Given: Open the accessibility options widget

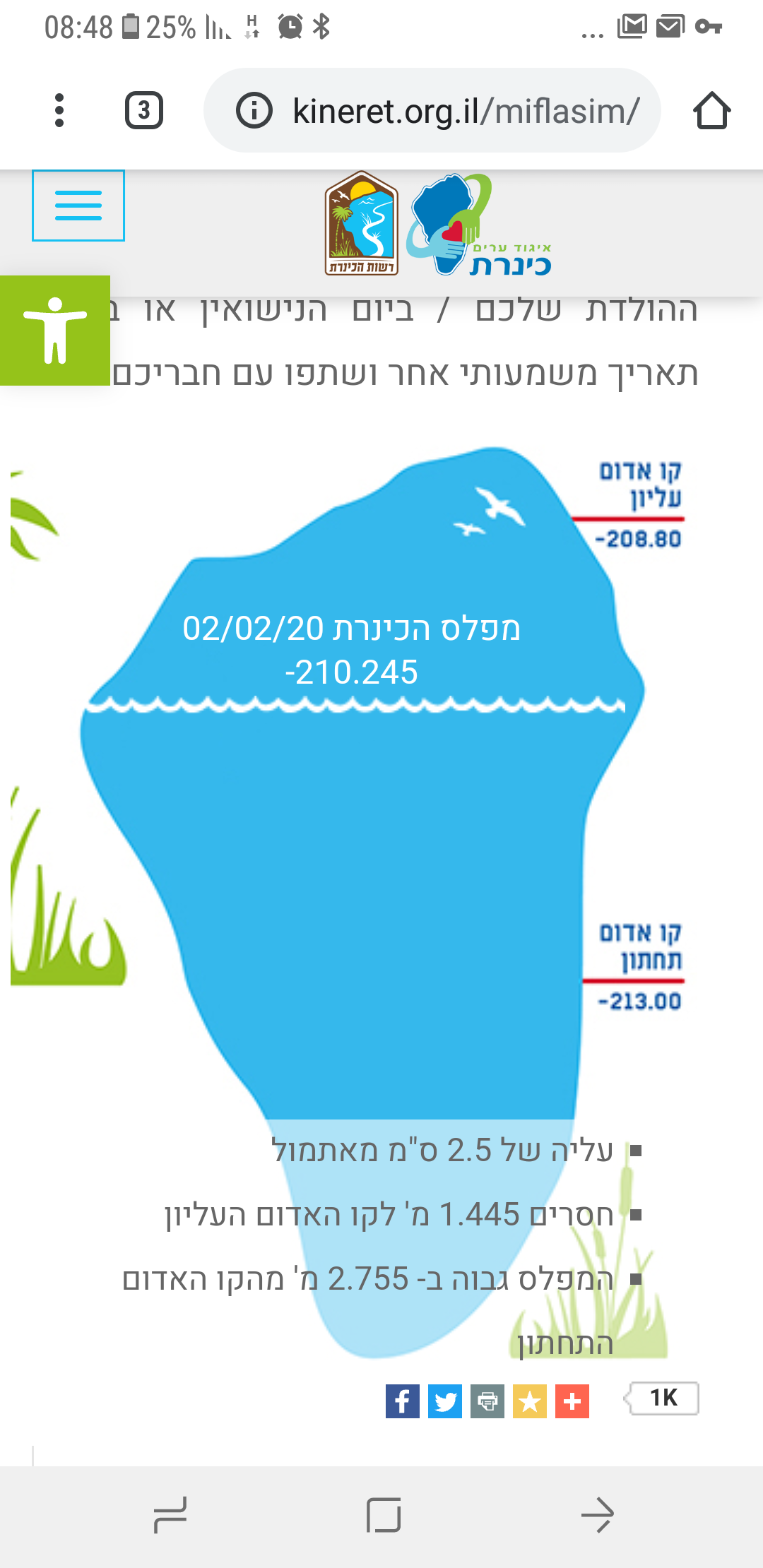Looking at the screenshot, I should [x=55, y=331].
